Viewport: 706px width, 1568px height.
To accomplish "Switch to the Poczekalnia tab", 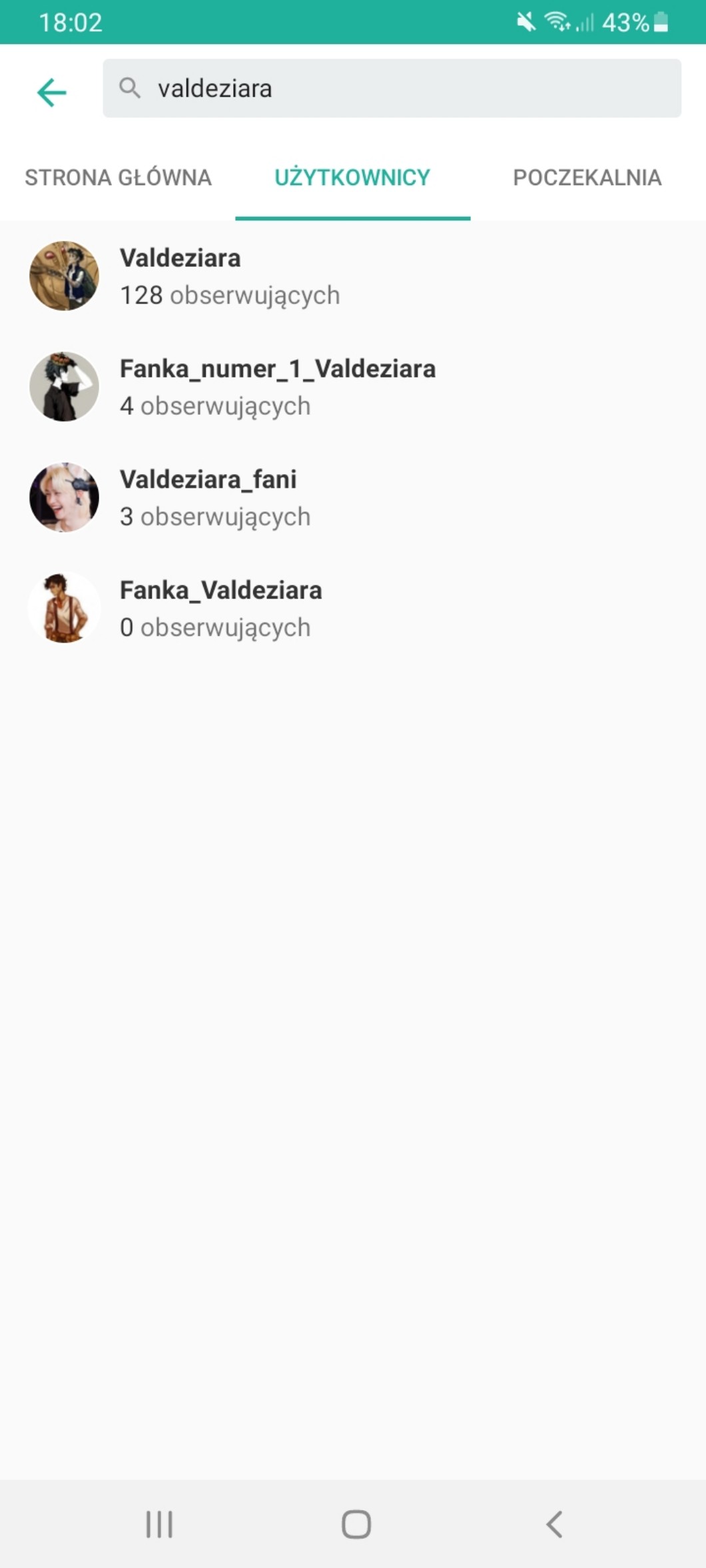I will click(x=587, y=178).
